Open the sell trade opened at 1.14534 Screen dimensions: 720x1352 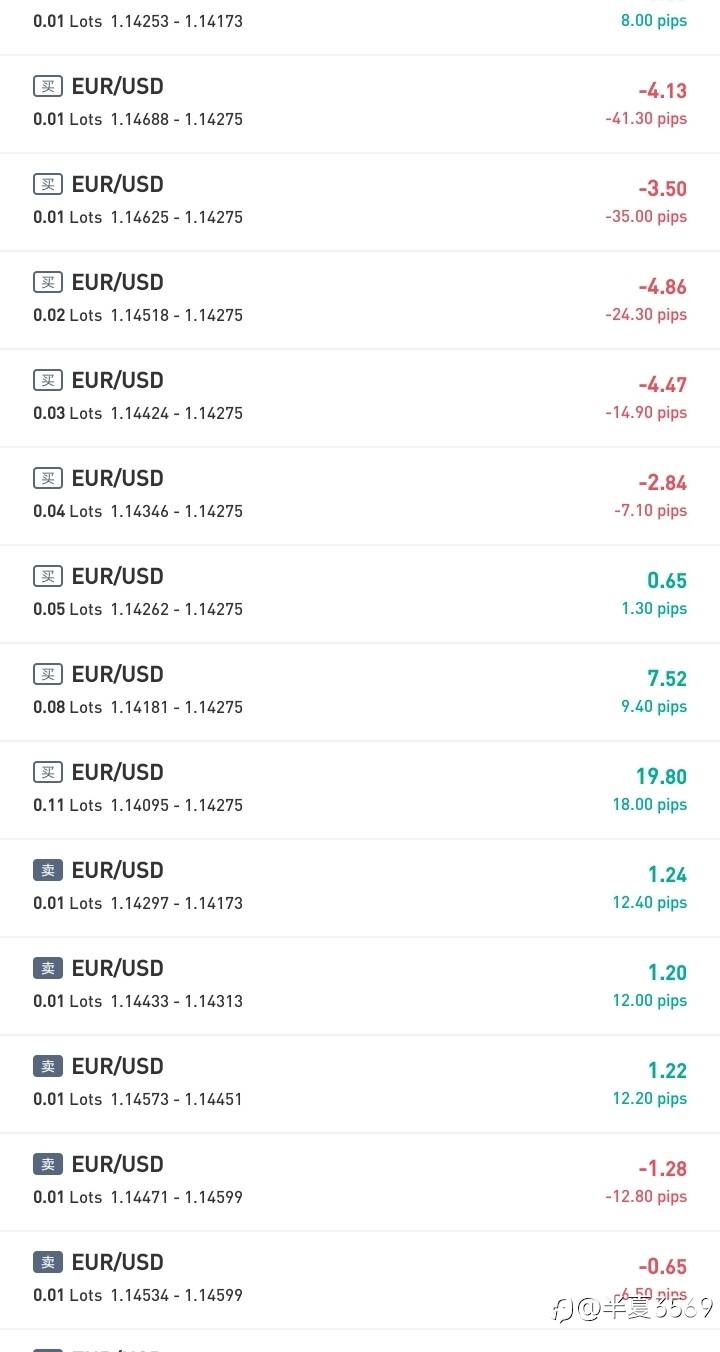point(360,1280)
